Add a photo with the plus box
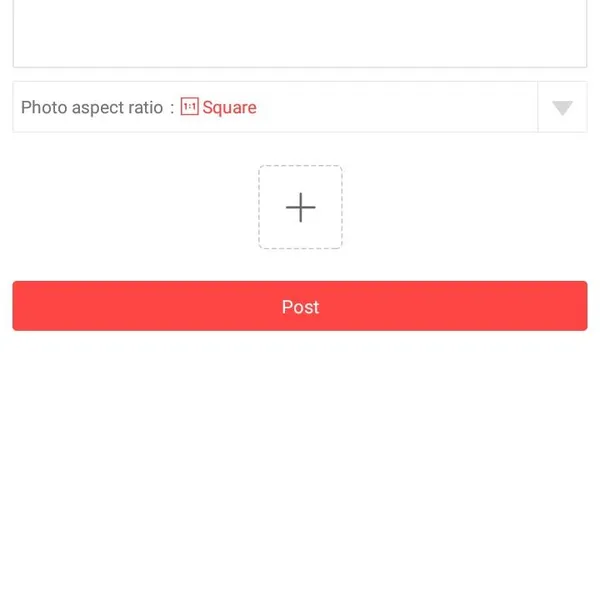This screenshot has width=600, height=600. [300, 207]
